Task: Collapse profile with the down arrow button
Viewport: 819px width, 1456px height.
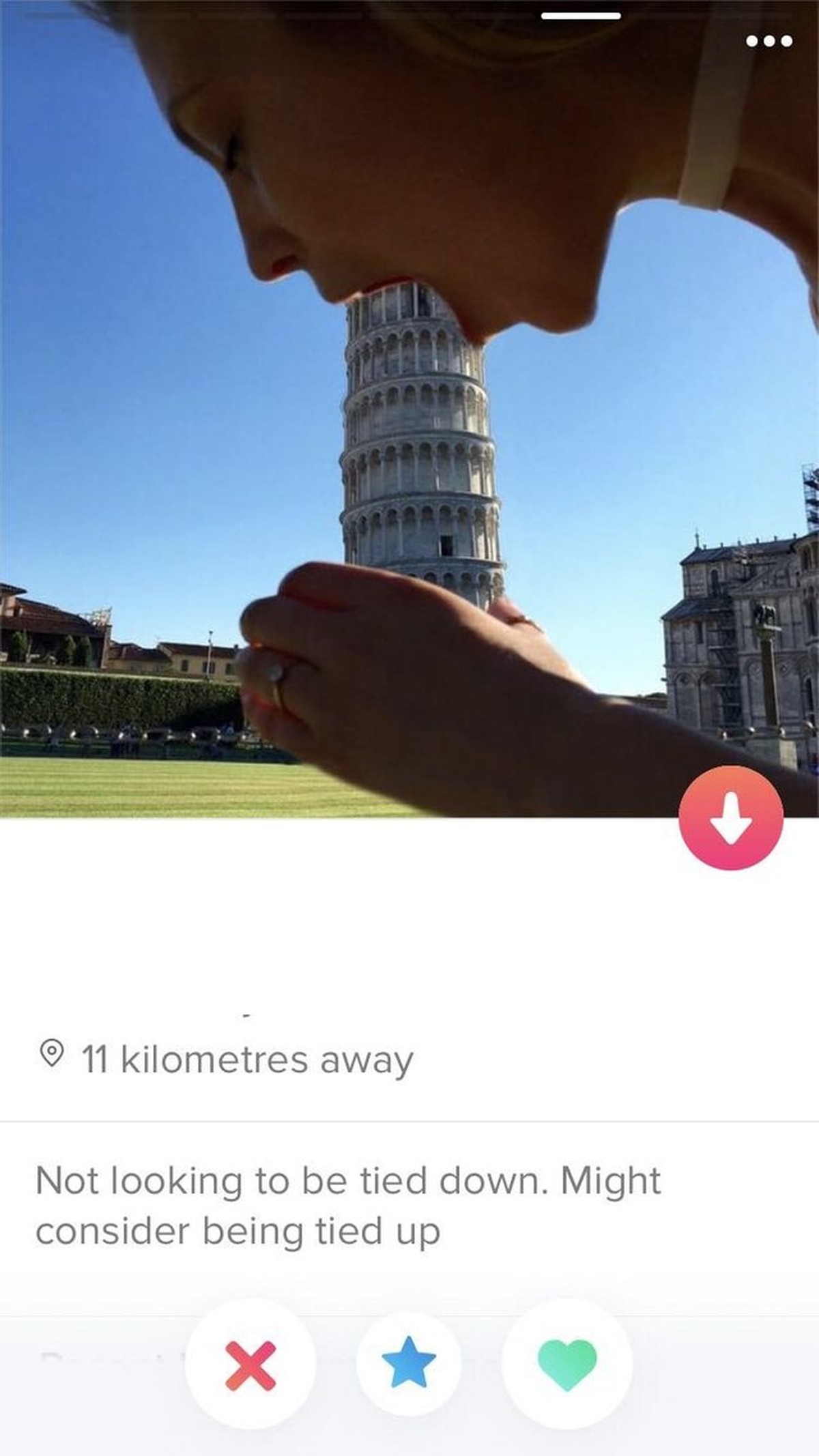Action: (x=731, y=818)
